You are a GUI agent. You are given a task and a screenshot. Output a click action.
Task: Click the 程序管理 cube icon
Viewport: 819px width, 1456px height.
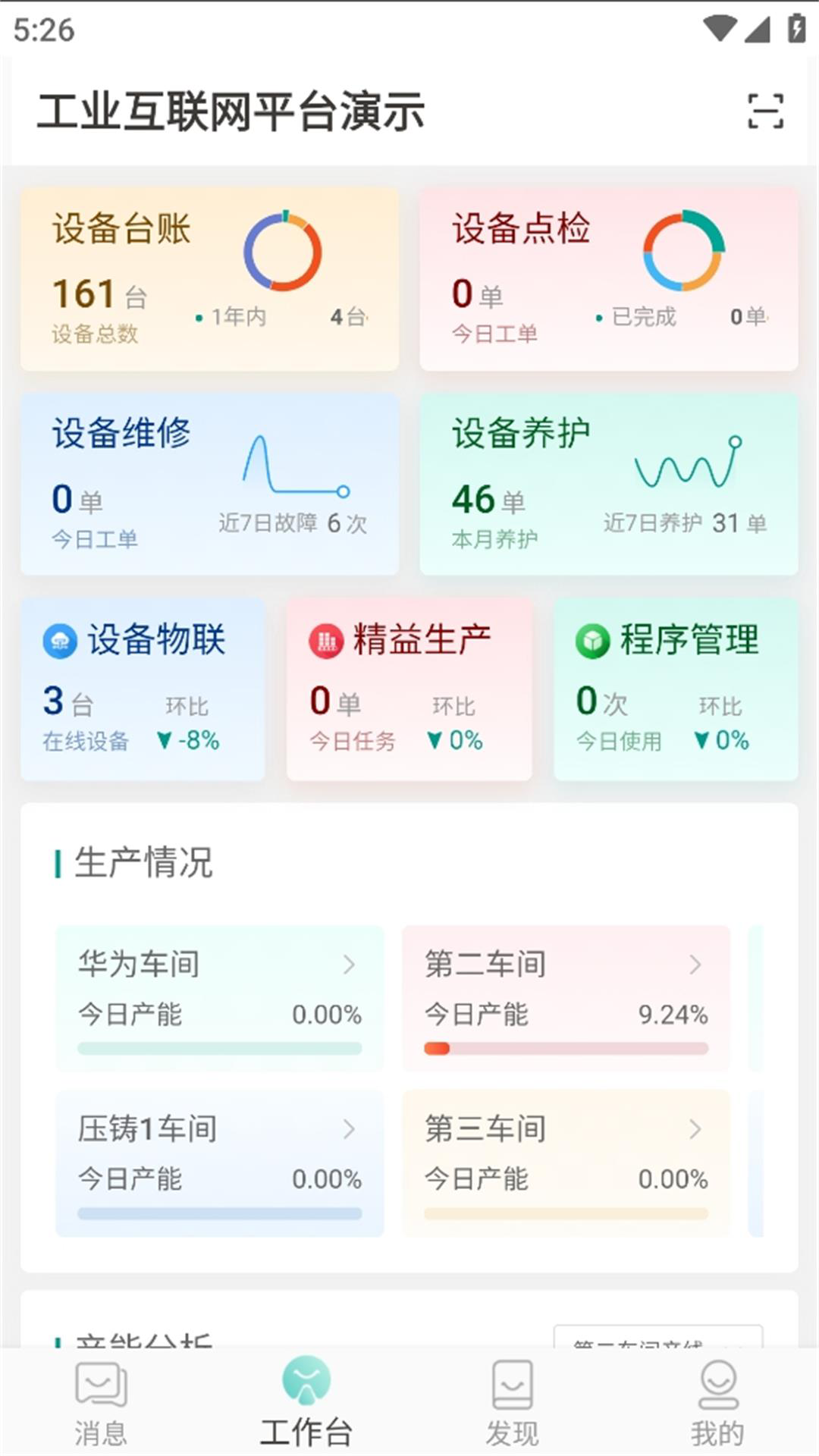point(591,641)
